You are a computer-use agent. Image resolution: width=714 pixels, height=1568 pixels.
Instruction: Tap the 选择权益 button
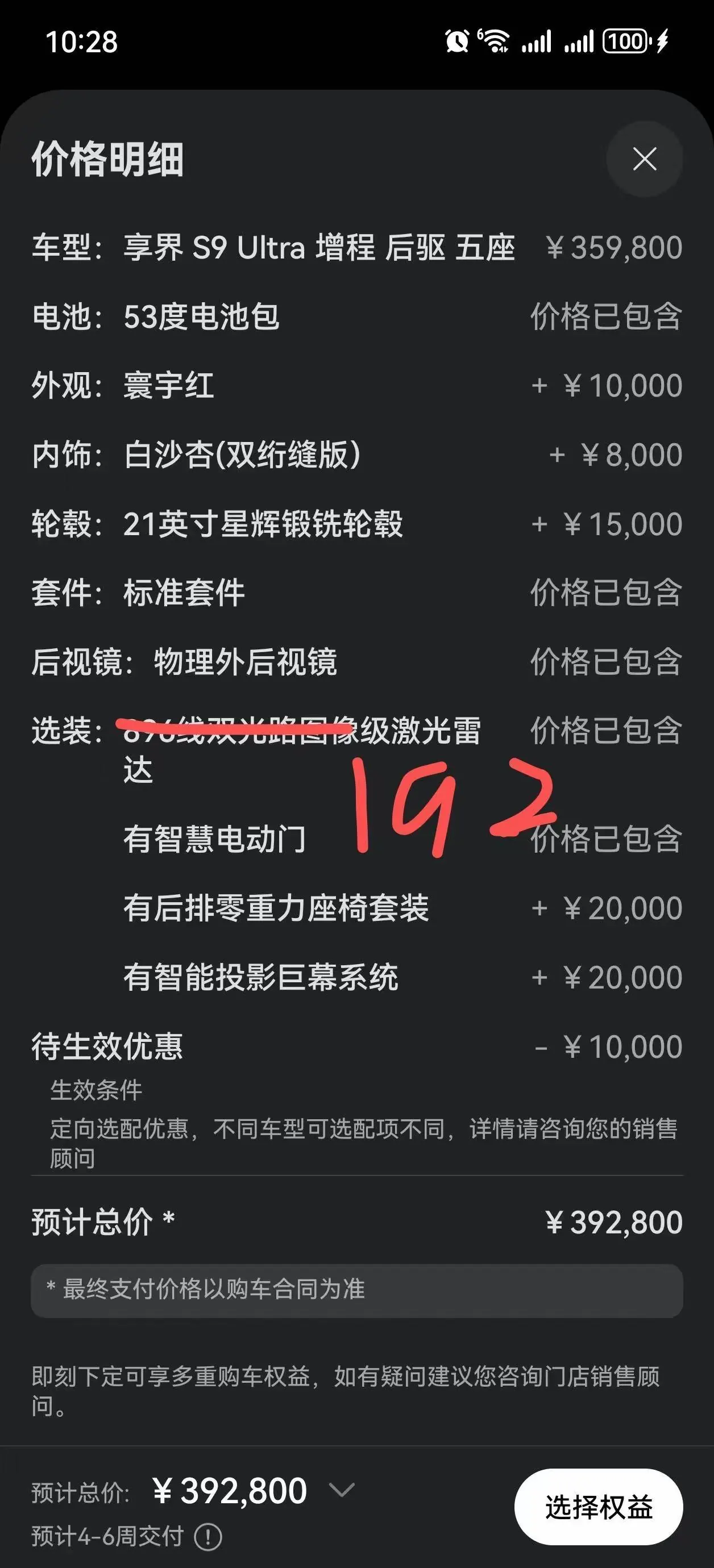coord(598,1507)
